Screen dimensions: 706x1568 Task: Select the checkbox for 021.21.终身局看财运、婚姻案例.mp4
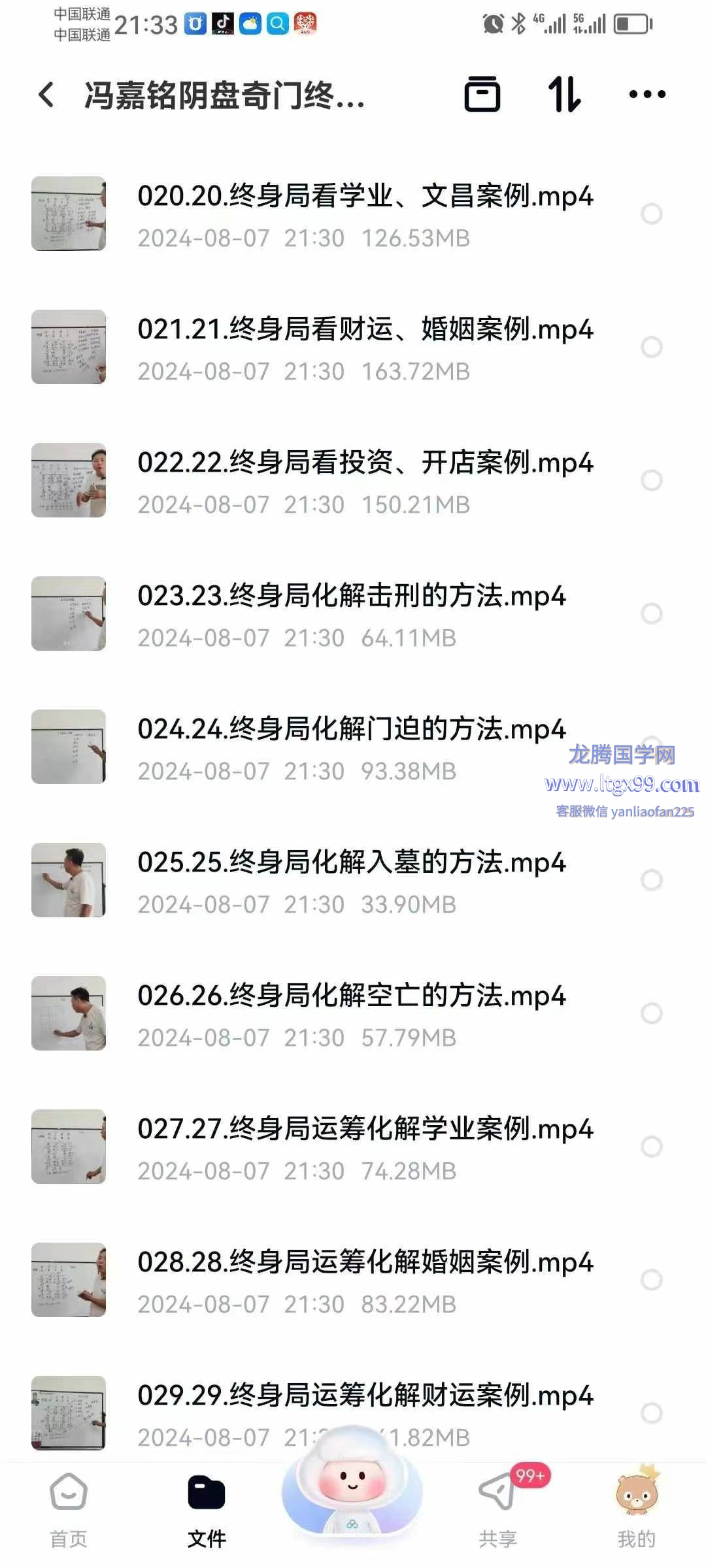pos(651,347)
